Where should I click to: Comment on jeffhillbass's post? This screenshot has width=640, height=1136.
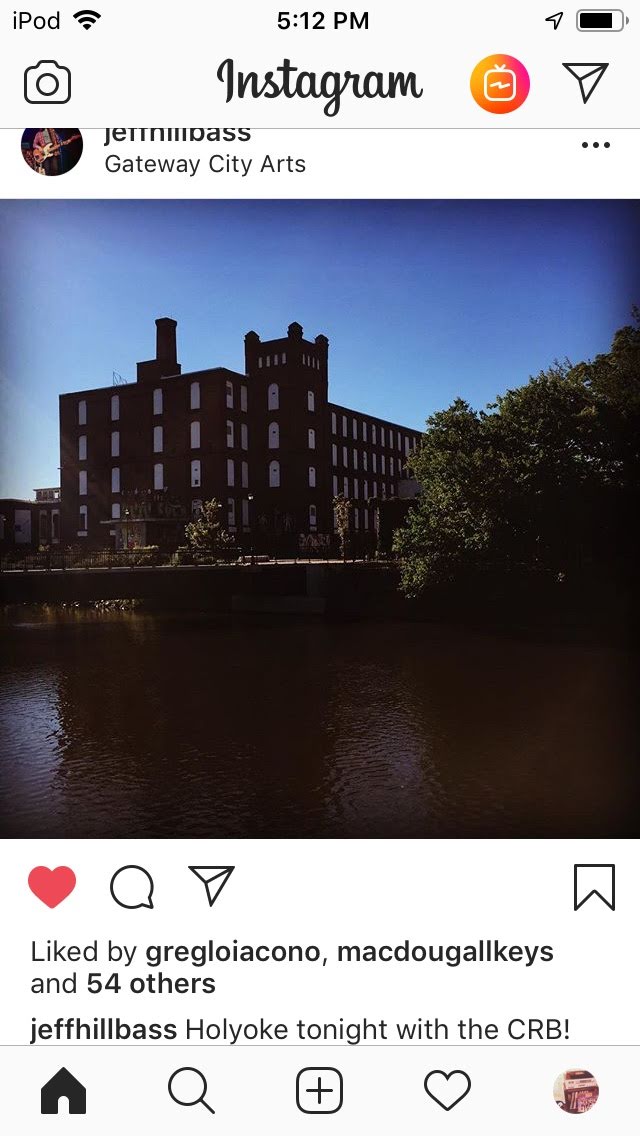132,887
